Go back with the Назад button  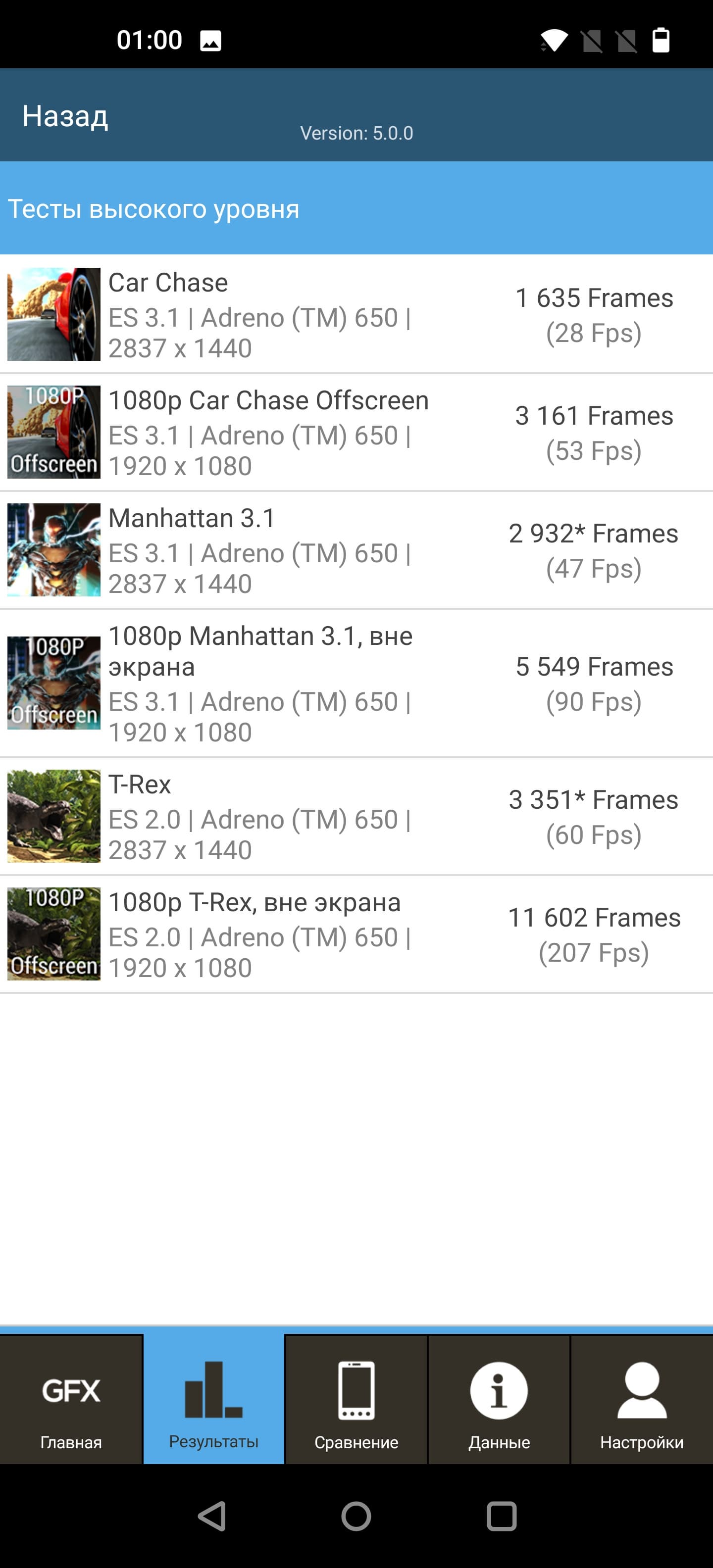pos(65,116)
